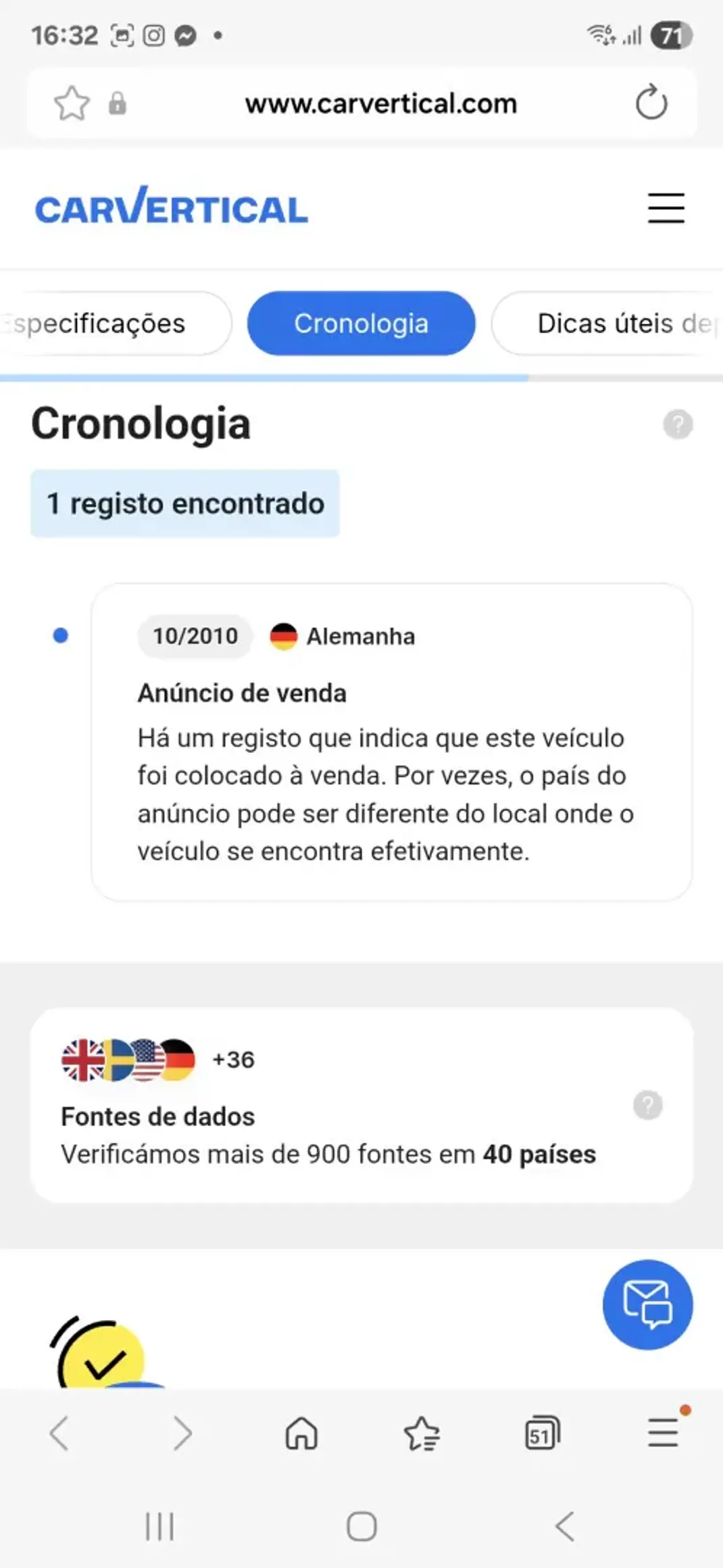Open the carVertical hamburger menu

tap(666, 207)
